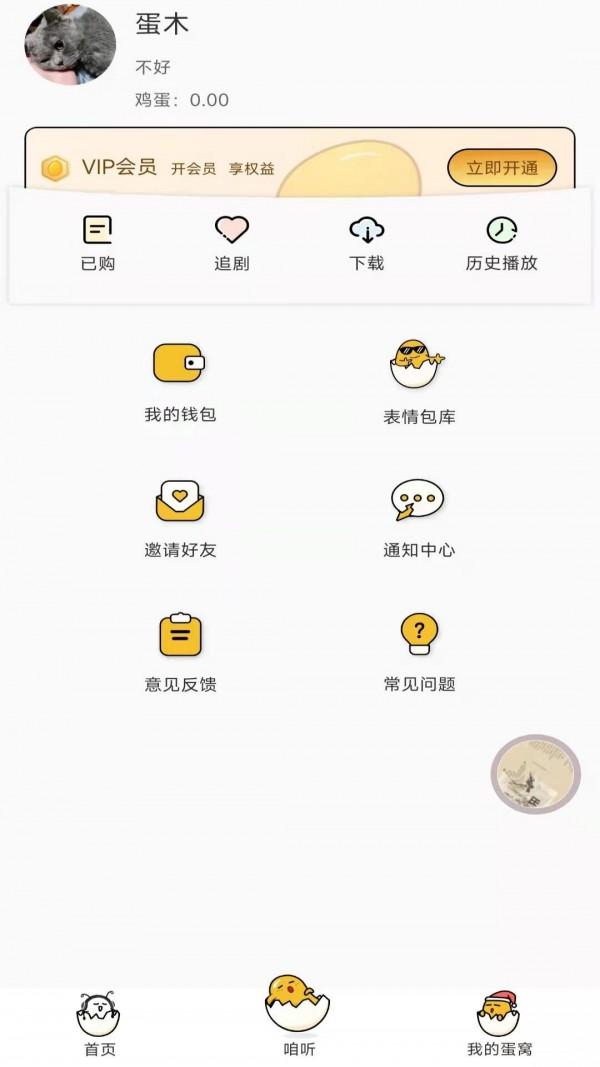Open 历史播放 watch history

coord(501,243)
